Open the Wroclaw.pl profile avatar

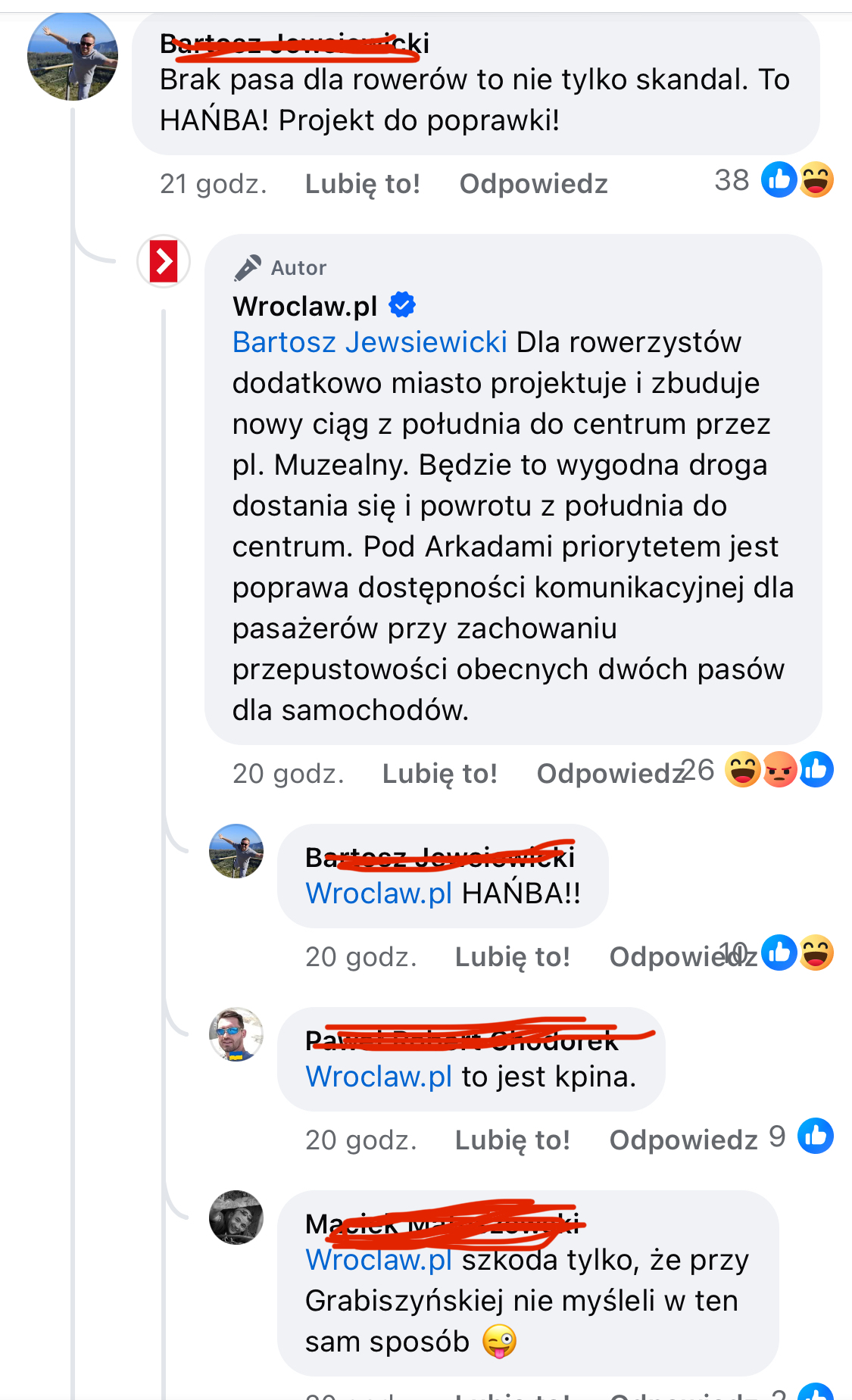pyautogui.click(x=164, y=262)
